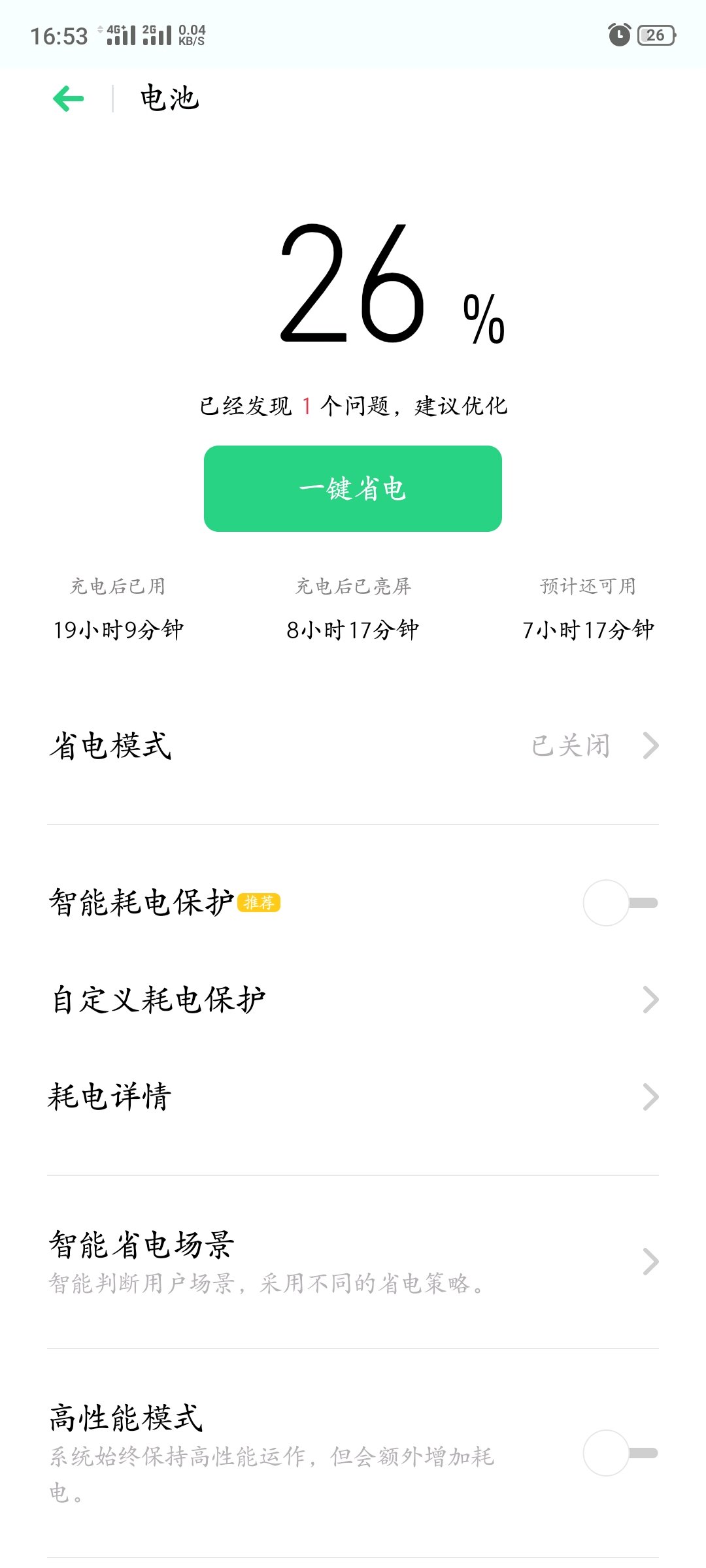Open 省电模式 settings
Screen dimensions: 706x1568
[353, 745]
